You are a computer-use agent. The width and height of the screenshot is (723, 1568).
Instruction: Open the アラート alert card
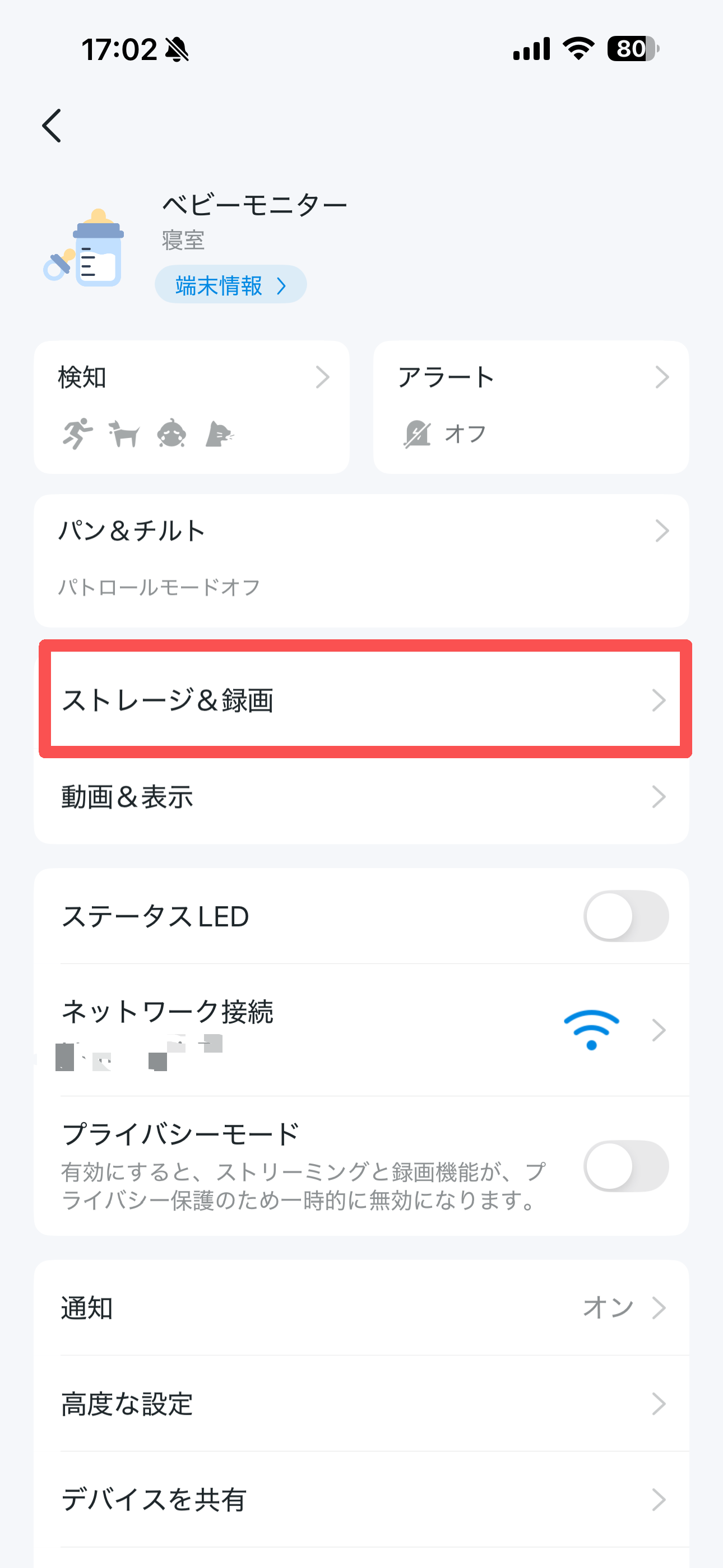(x=531, y=407)
